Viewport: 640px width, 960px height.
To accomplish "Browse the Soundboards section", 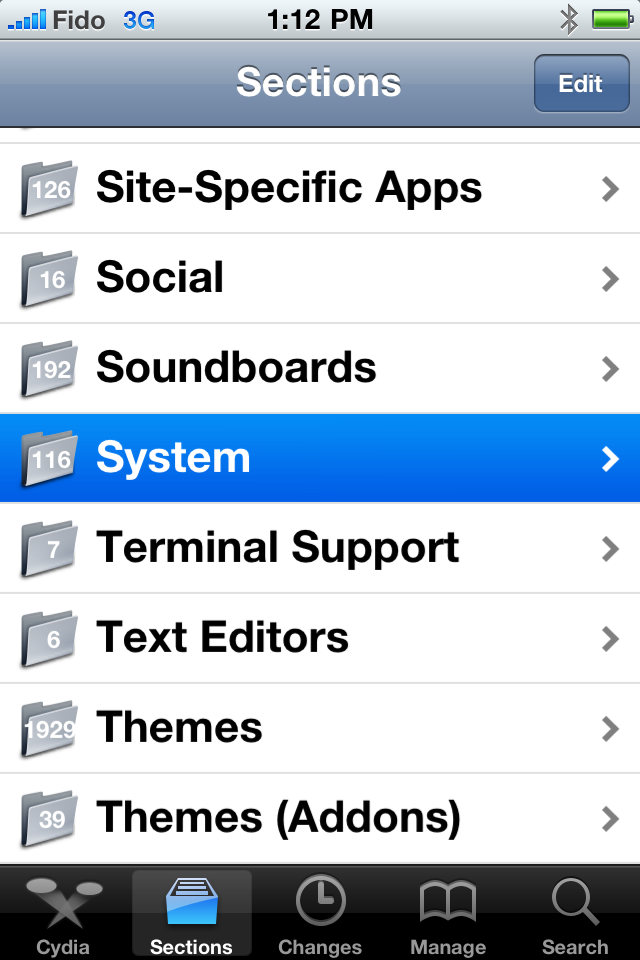I will (320, 368).
